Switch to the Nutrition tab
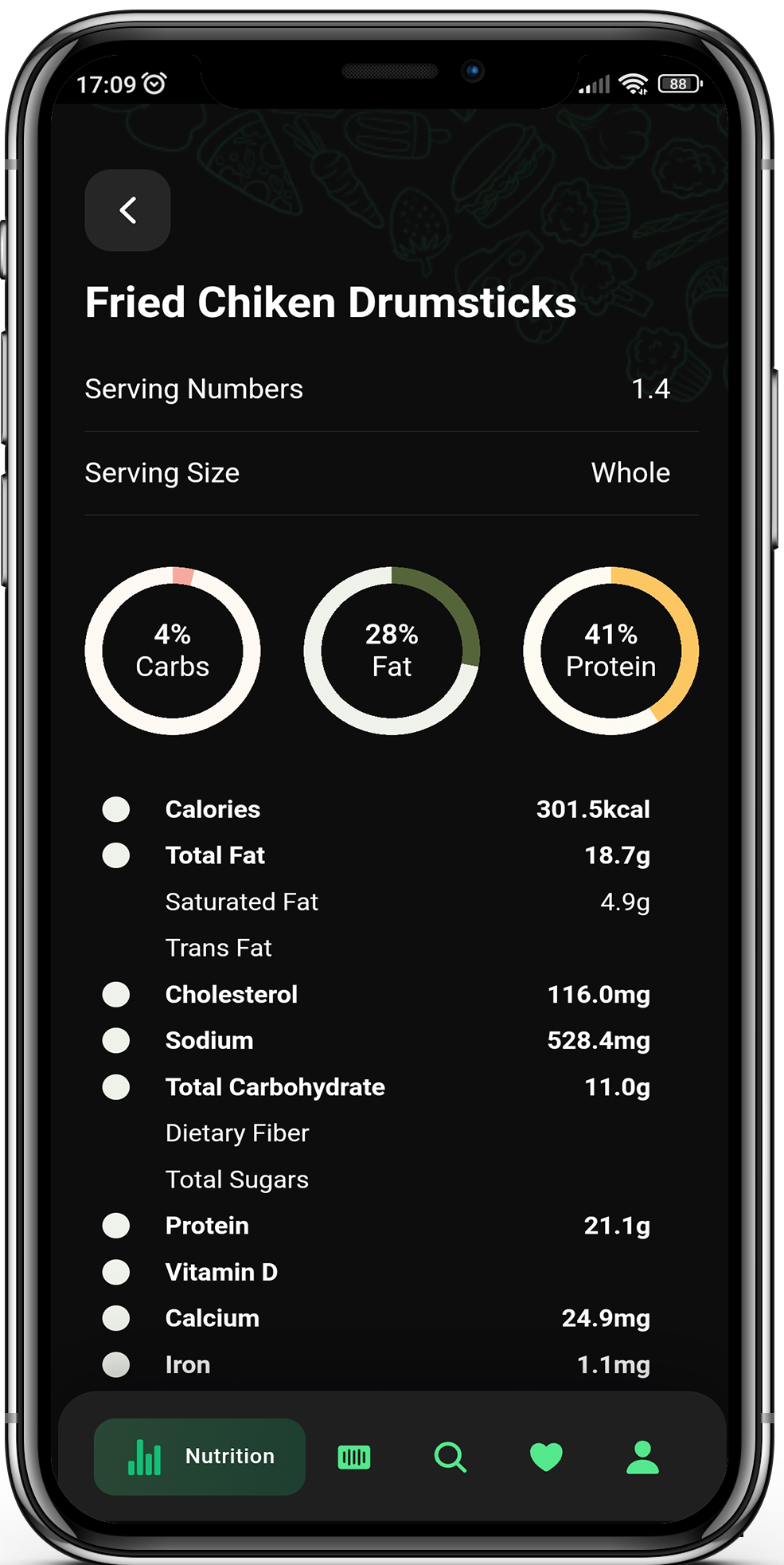Image resolution: width=784 pixels, height=1565 pixels. click(200, 1456)
